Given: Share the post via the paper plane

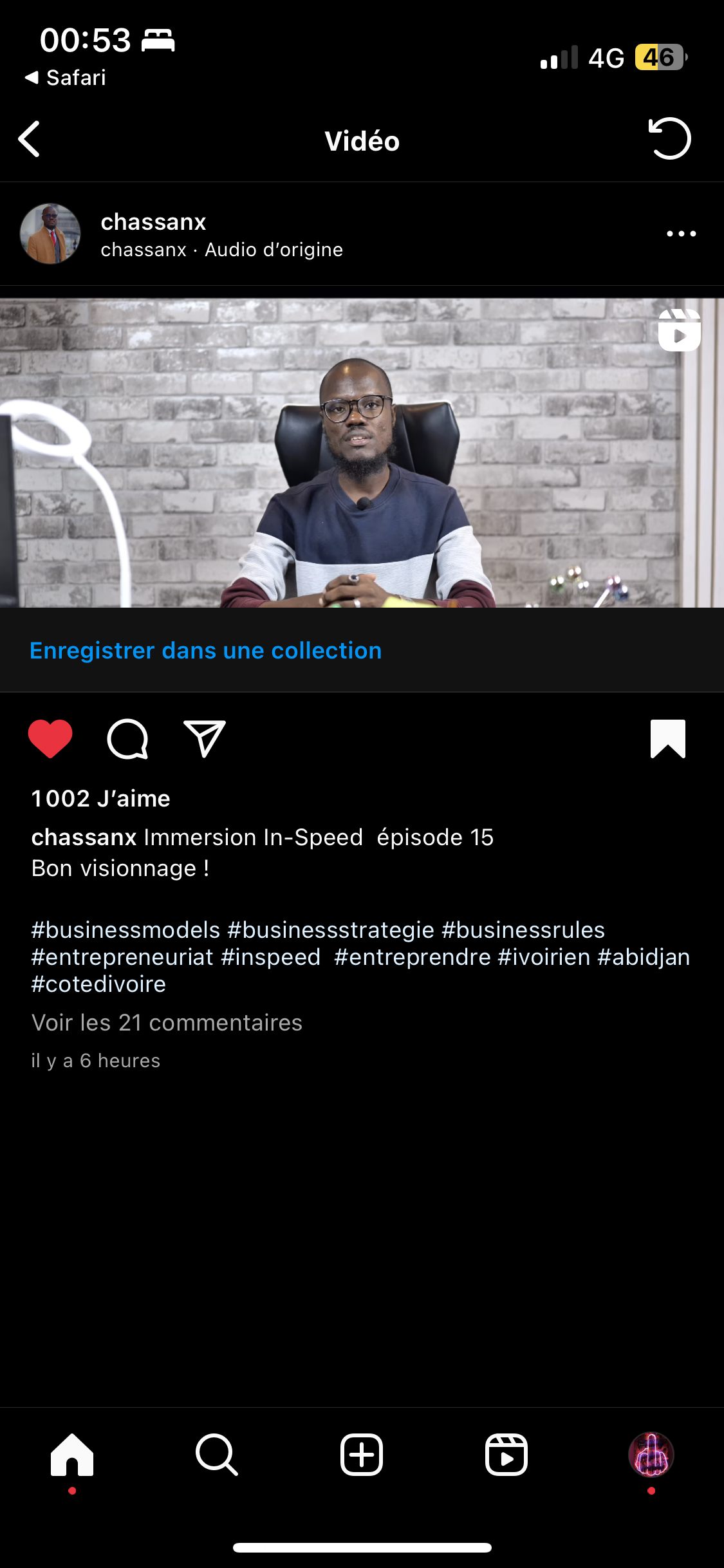Looking at the screenshot, I should [205, 738].
